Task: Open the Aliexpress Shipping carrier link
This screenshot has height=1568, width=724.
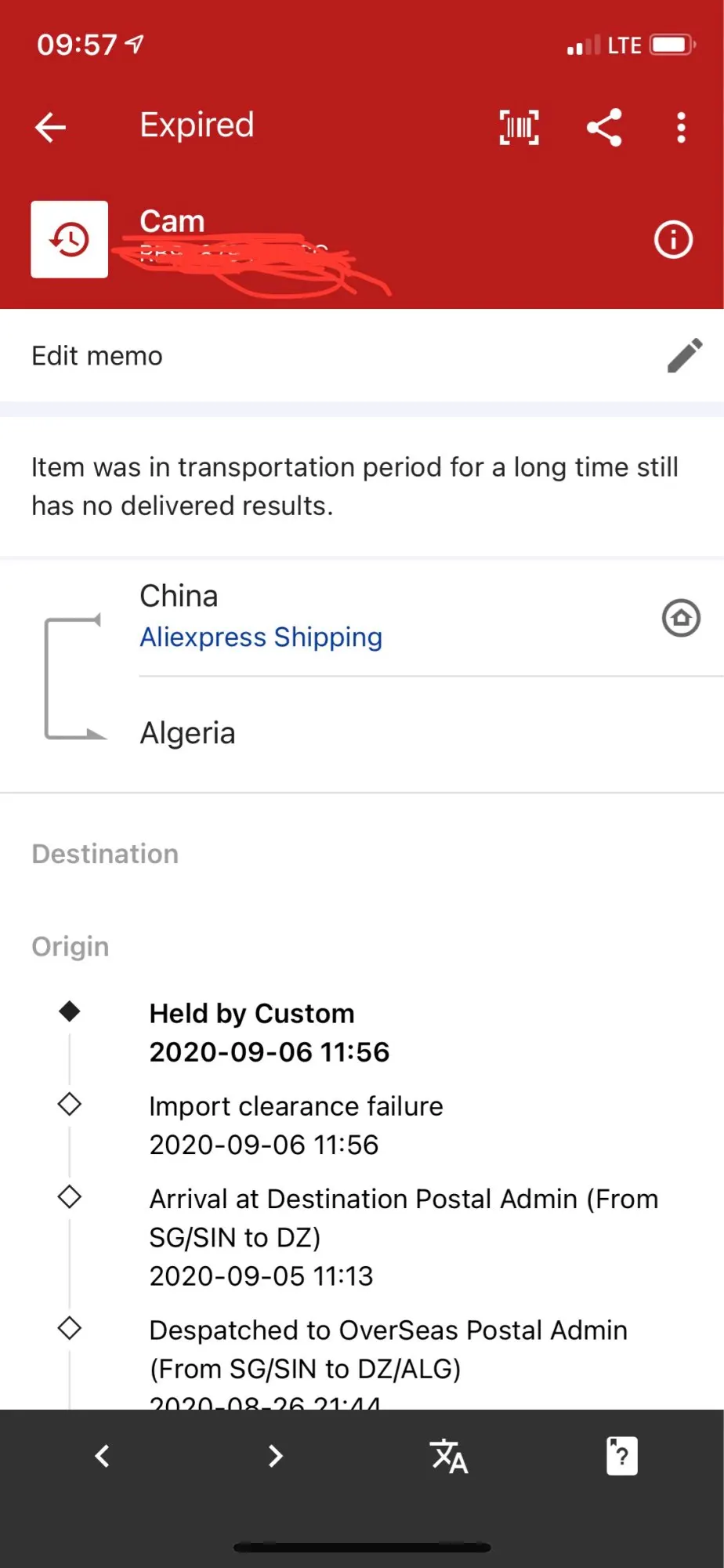Action: (x=261, y=637)
